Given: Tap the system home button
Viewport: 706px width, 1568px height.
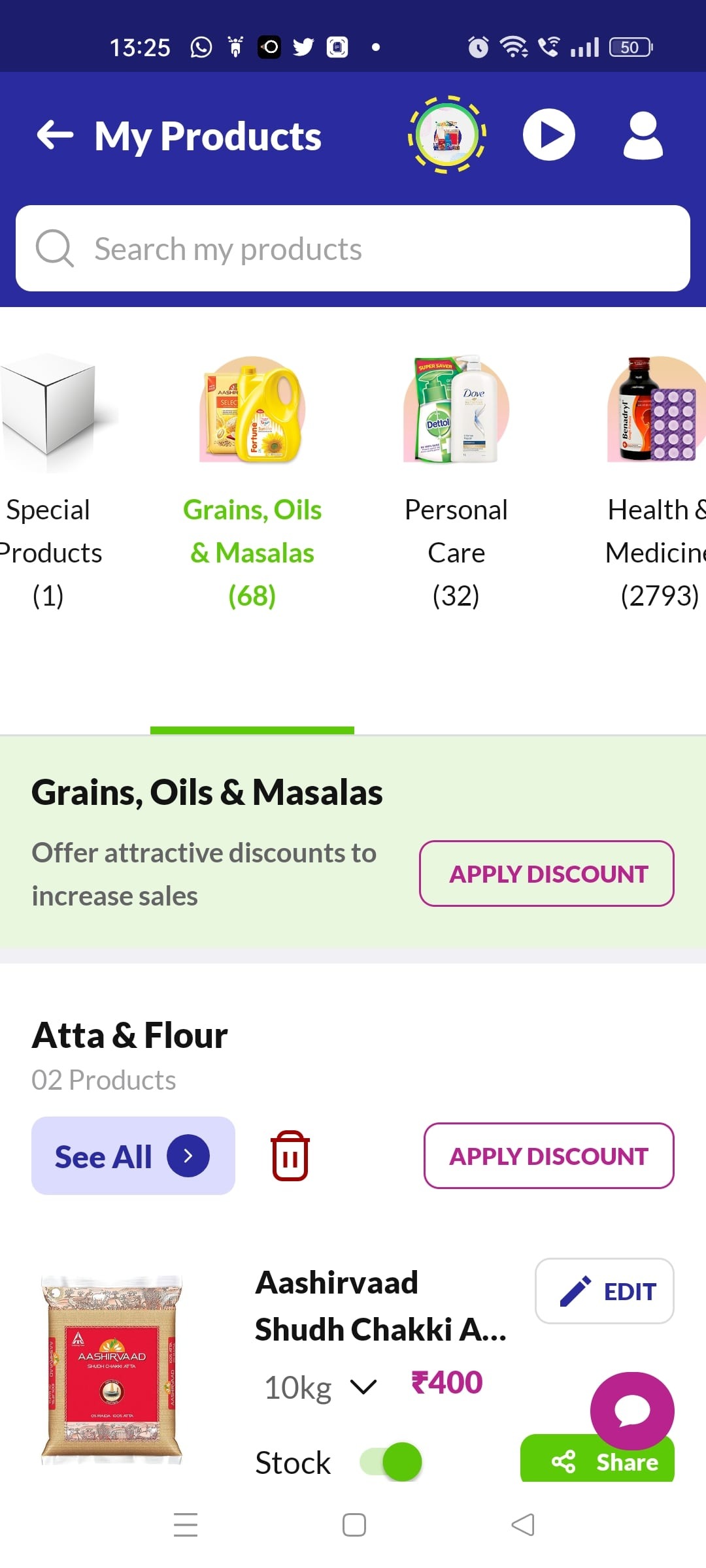Looking at the screenshot, I should click(354, 1525).
